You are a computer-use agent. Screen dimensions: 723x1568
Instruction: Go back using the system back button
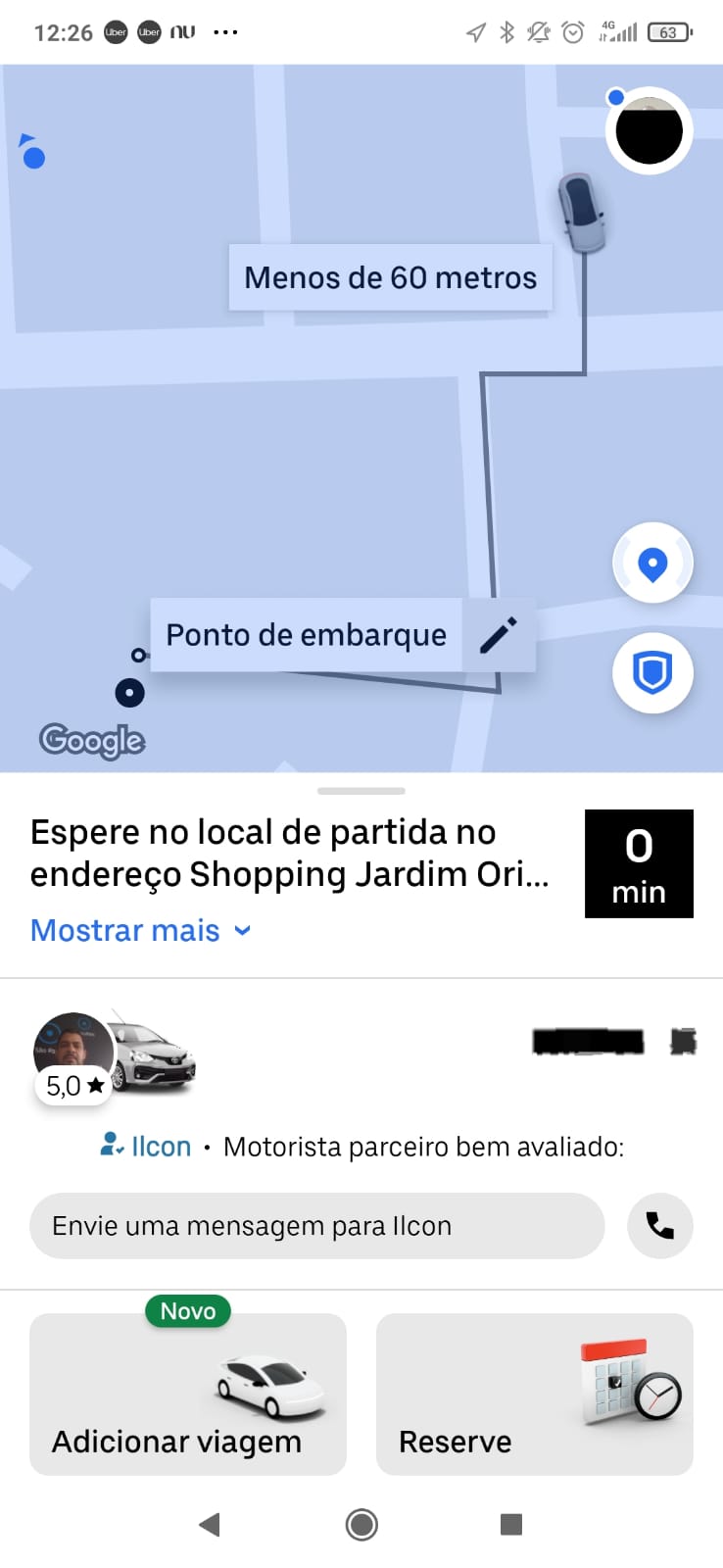point(209,1524)
